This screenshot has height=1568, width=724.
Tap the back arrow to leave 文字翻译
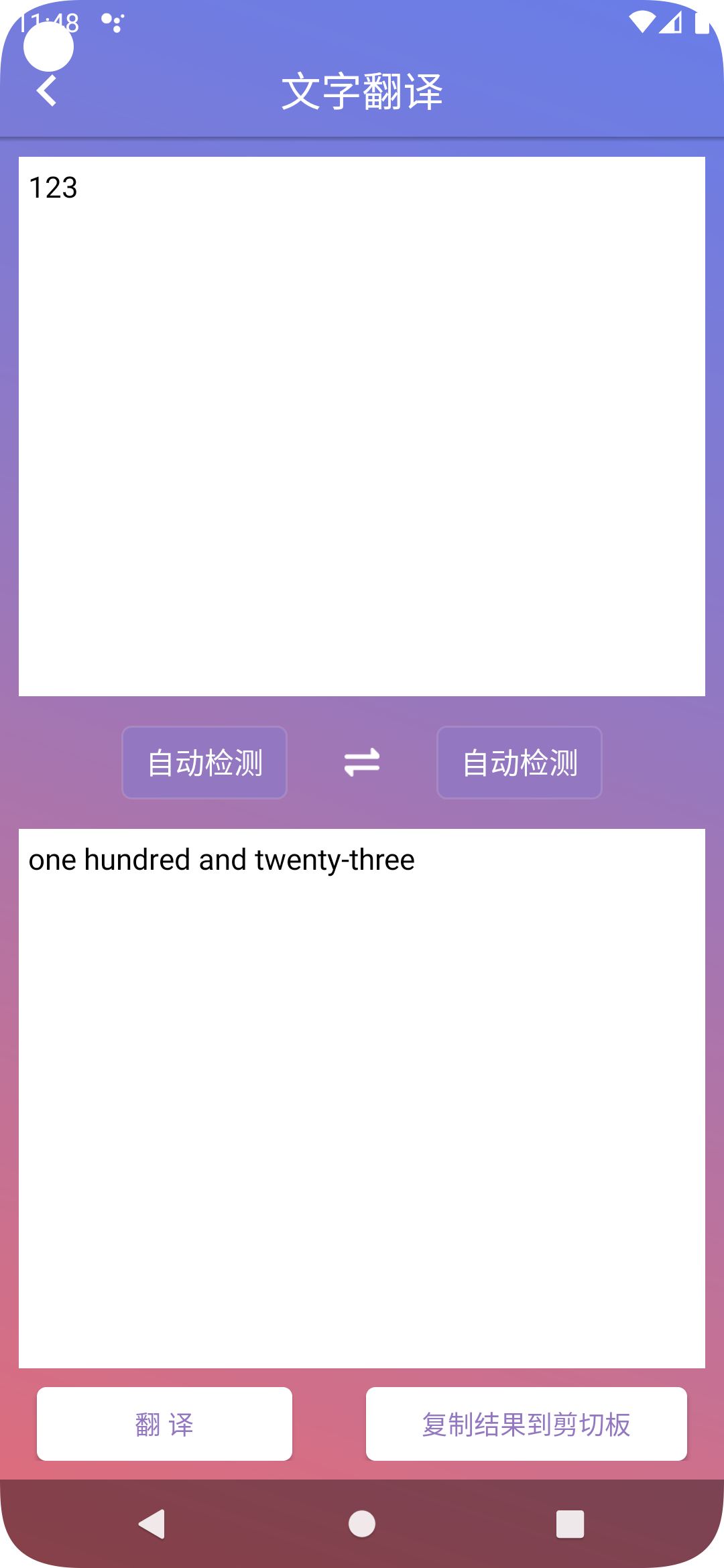pos(47,90)
